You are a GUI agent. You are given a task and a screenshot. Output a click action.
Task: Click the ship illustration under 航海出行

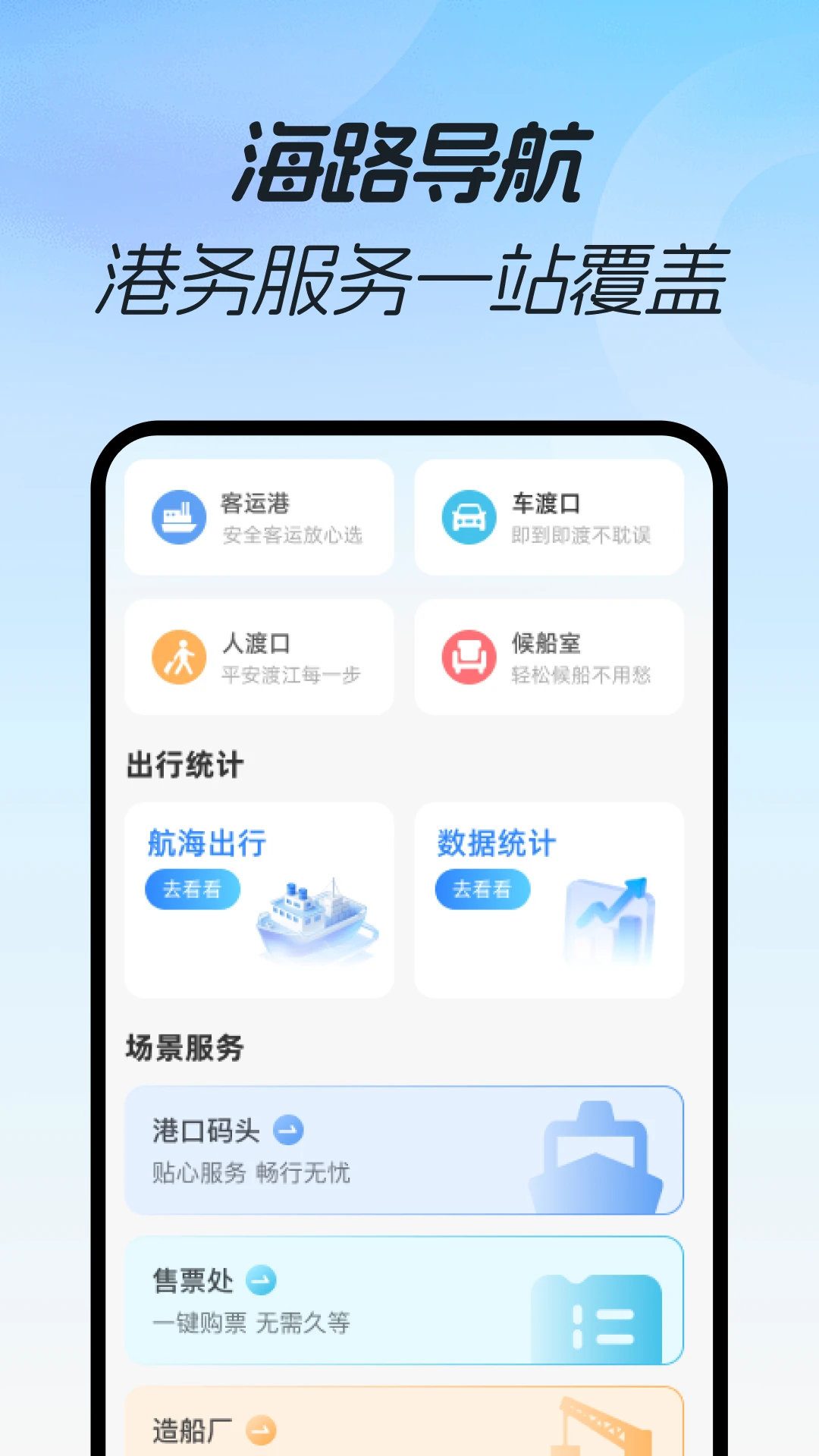(318, 918)
